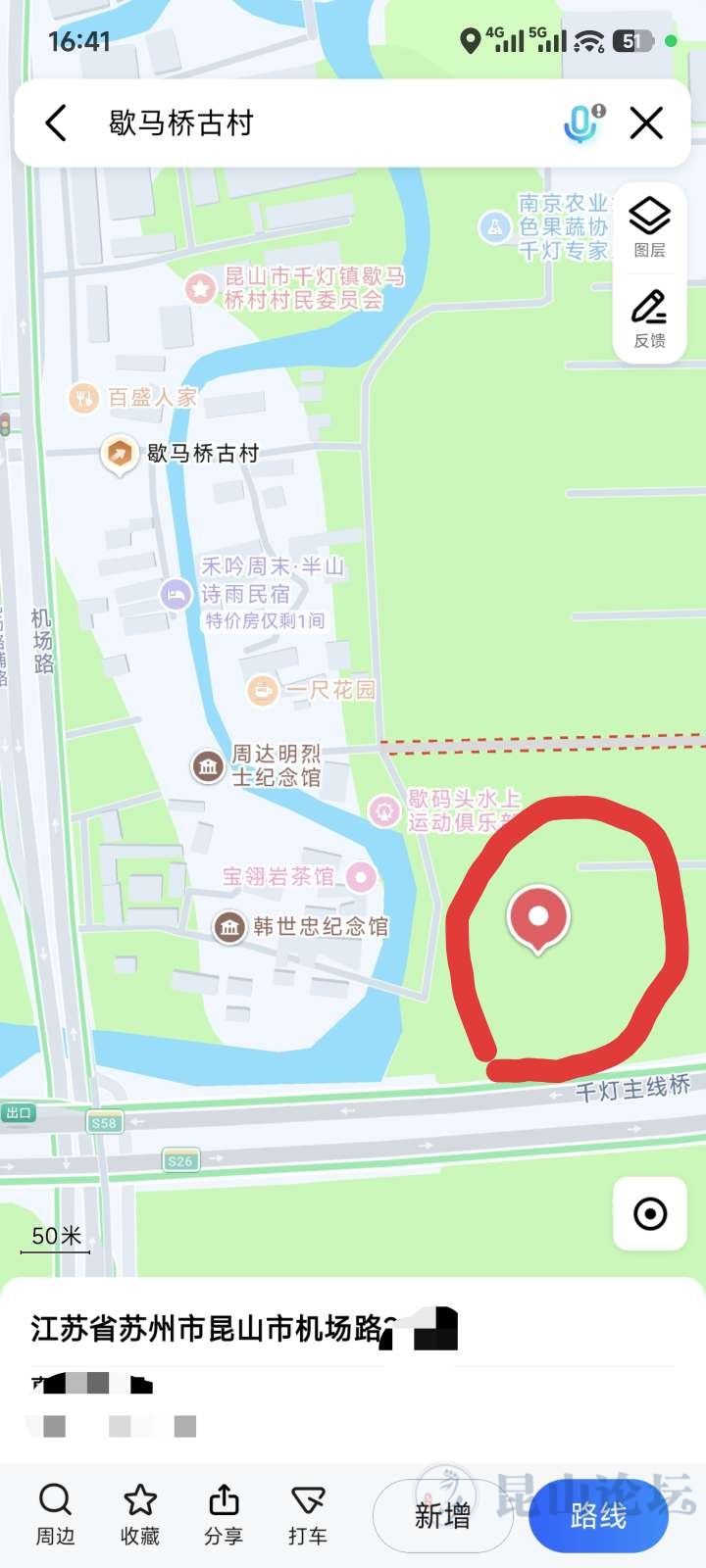Screen dimensions: 706x1568
Task: Tap the 一尺花园 cafe marker
Action: coord(262,690)
